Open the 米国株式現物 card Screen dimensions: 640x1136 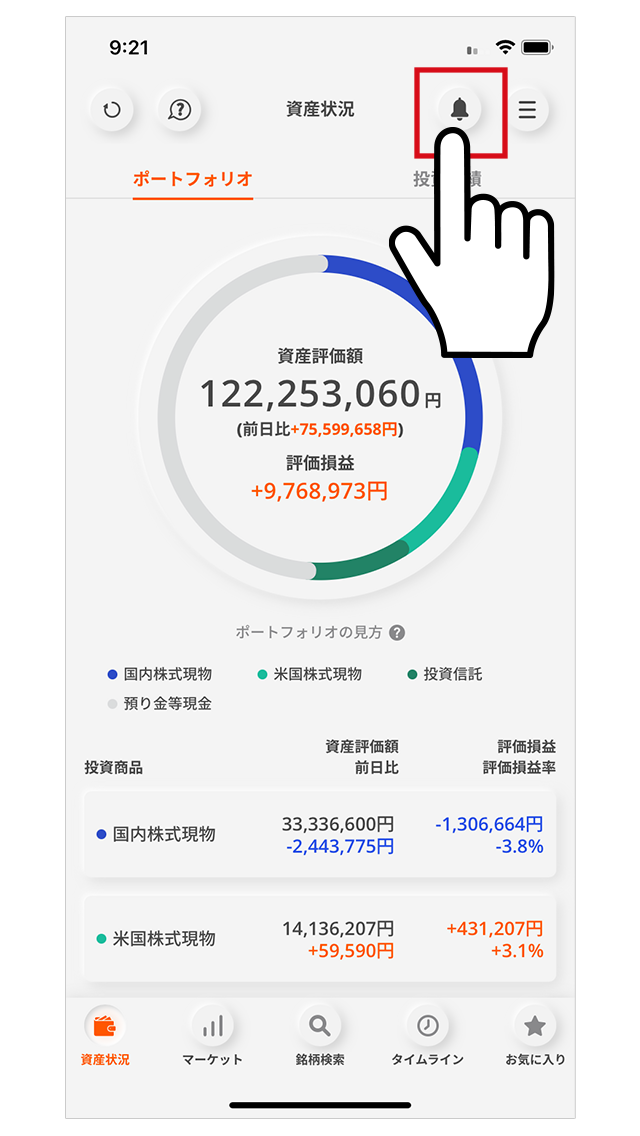320,938
